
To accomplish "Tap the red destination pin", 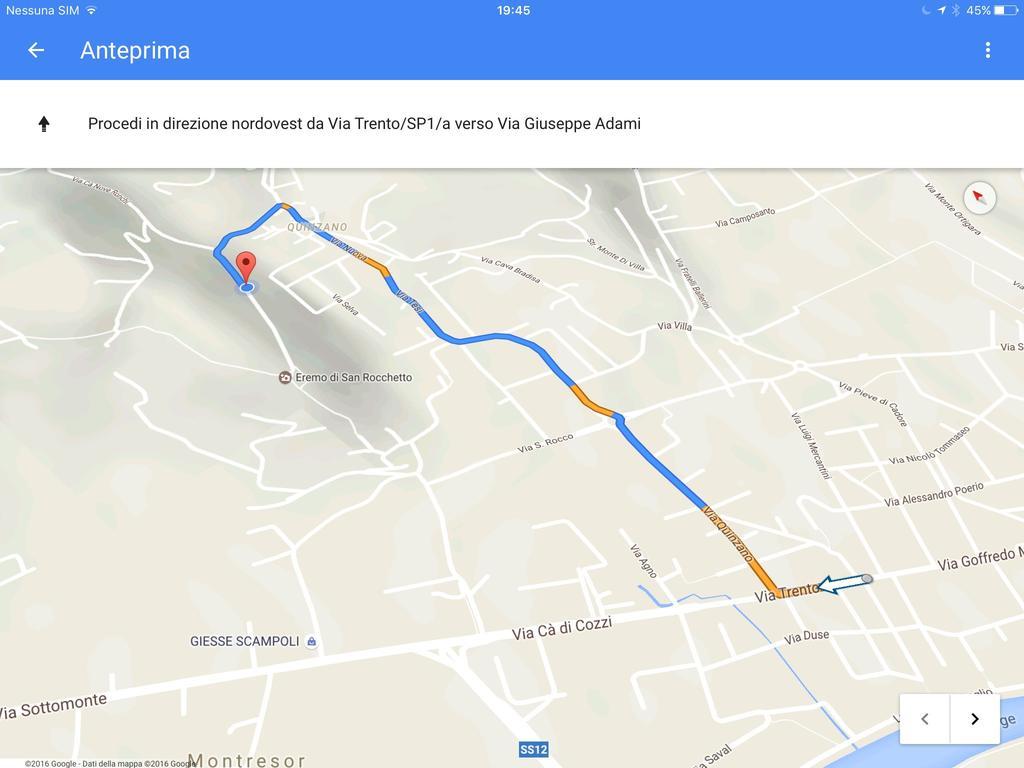I will click(x=245, y=269).
